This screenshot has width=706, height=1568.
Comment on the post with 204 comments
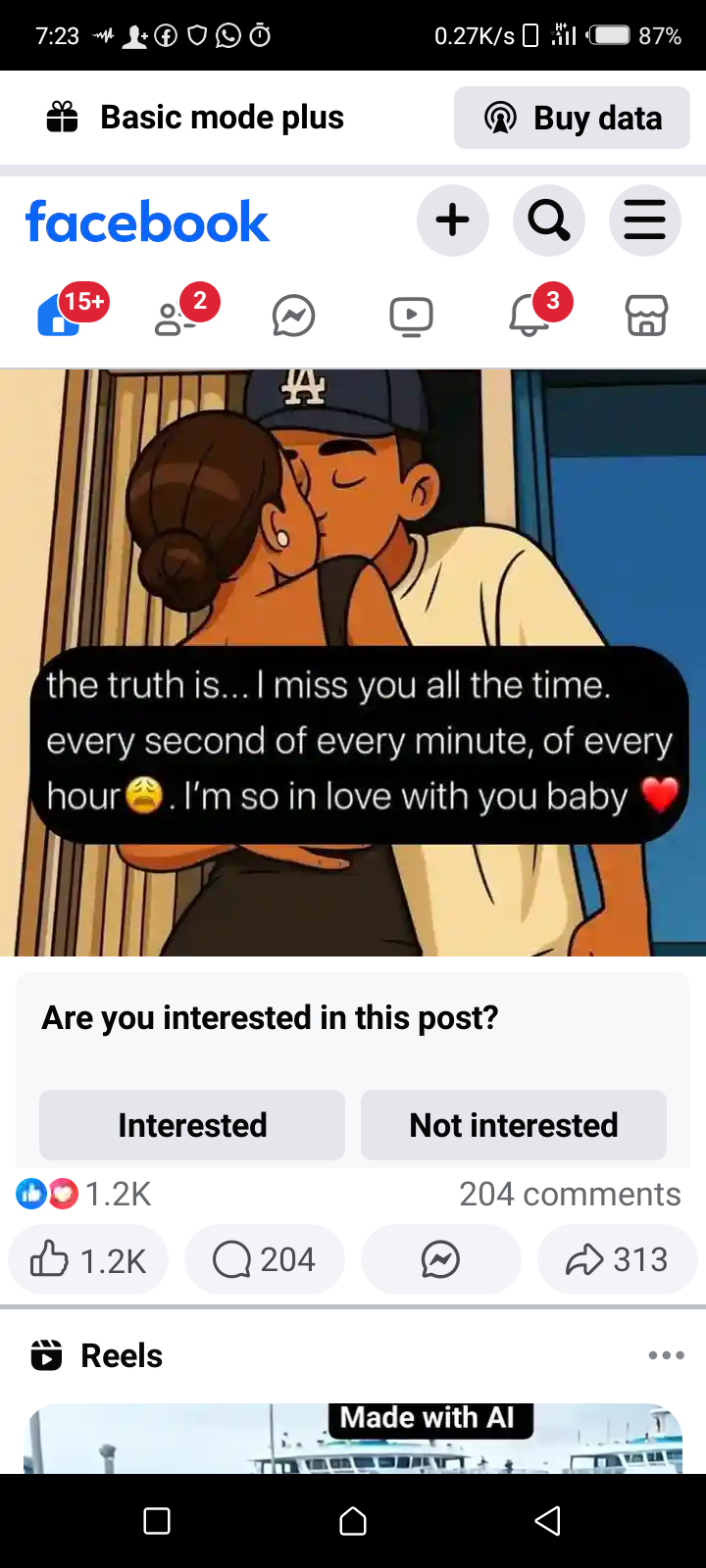(265, 1260)
